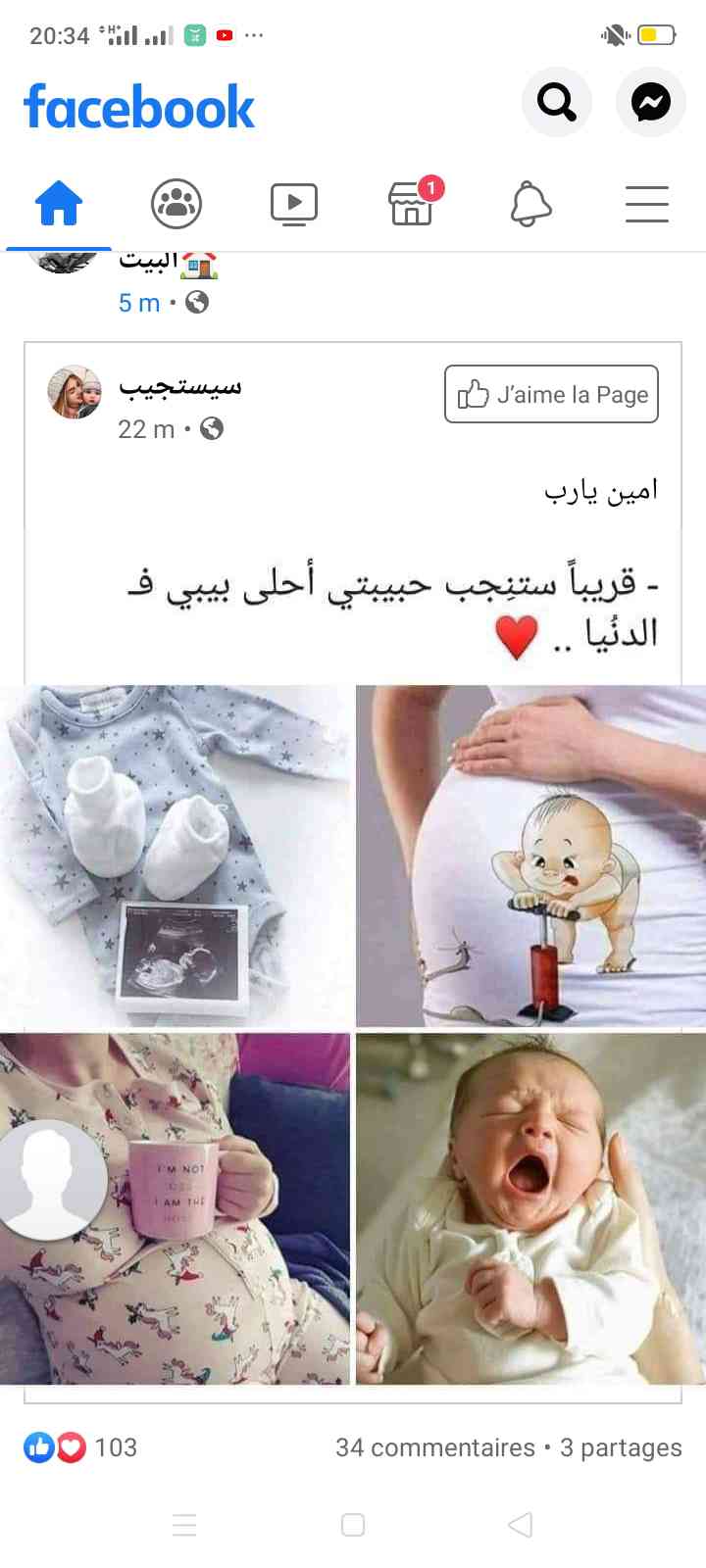Screen dimensions: 706x1568
Task: Open the 34 commentaires
Action: pyautogui.click(x=434, y=1447)
